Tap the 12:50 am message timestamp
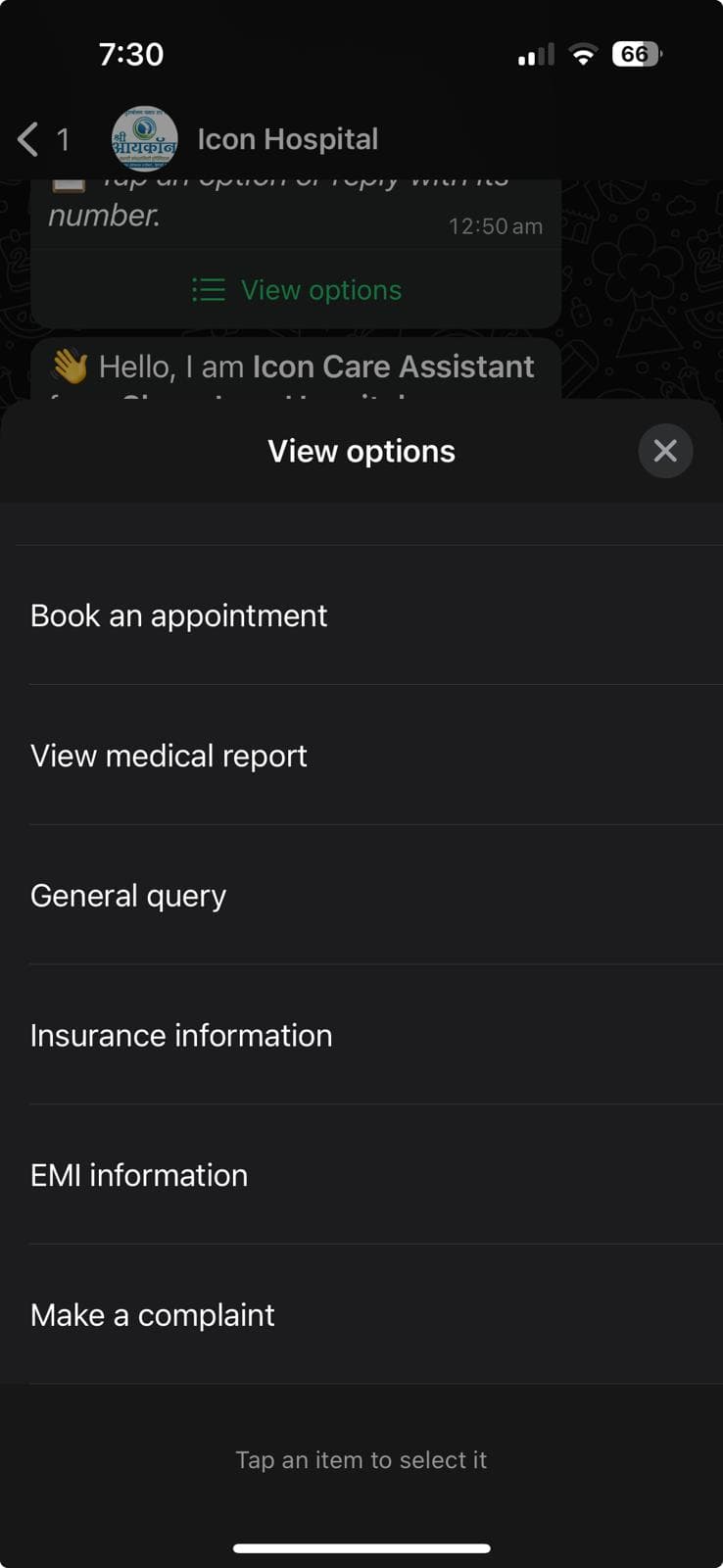Viewport: 723px width, 1568px height. [495, 225]
